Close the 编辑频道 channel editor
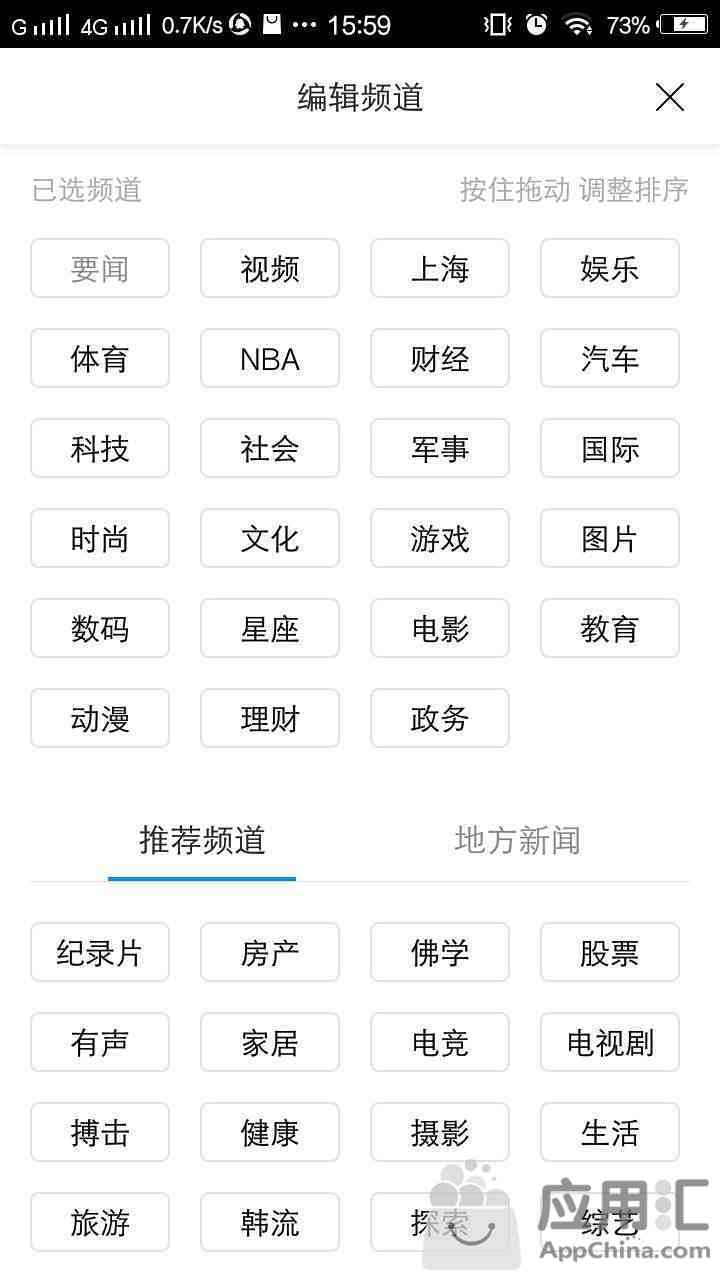Image resolution: width=720 pixels, height=1280 pixels. tap(669, 97)
